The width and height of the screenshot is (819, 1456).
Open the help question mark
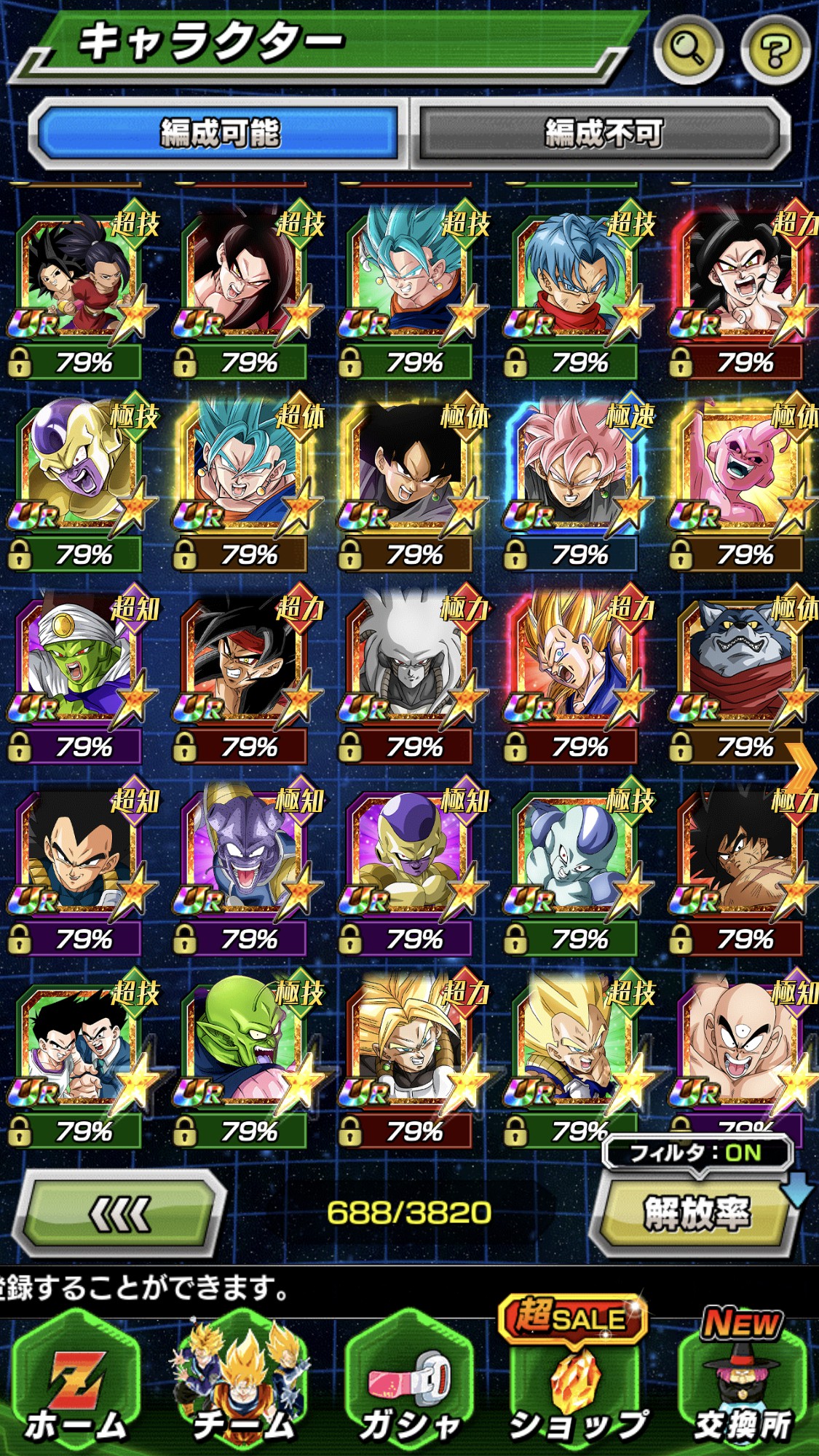point(775,49)
